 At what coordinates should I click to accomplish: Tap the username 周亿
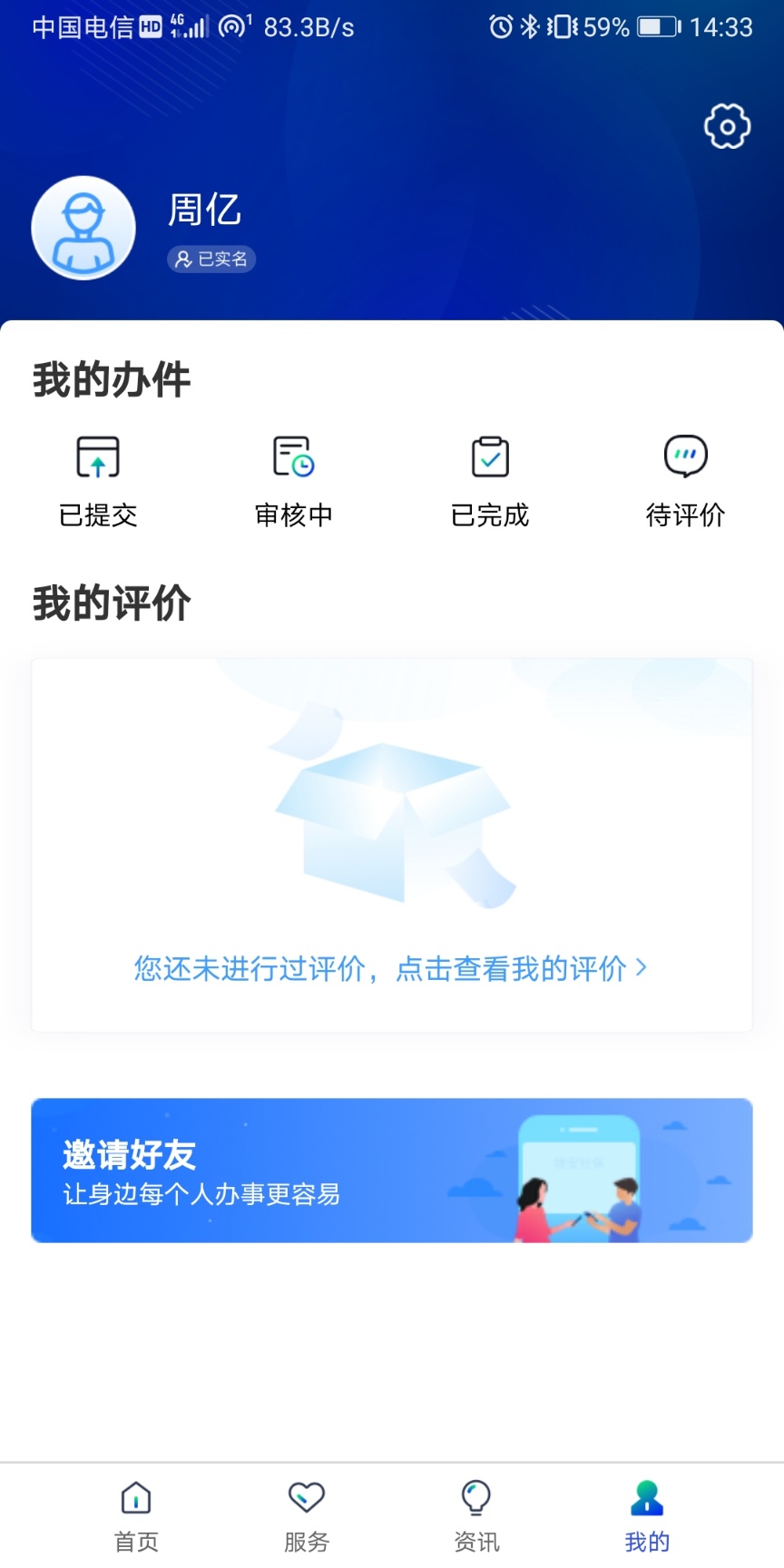204,211
